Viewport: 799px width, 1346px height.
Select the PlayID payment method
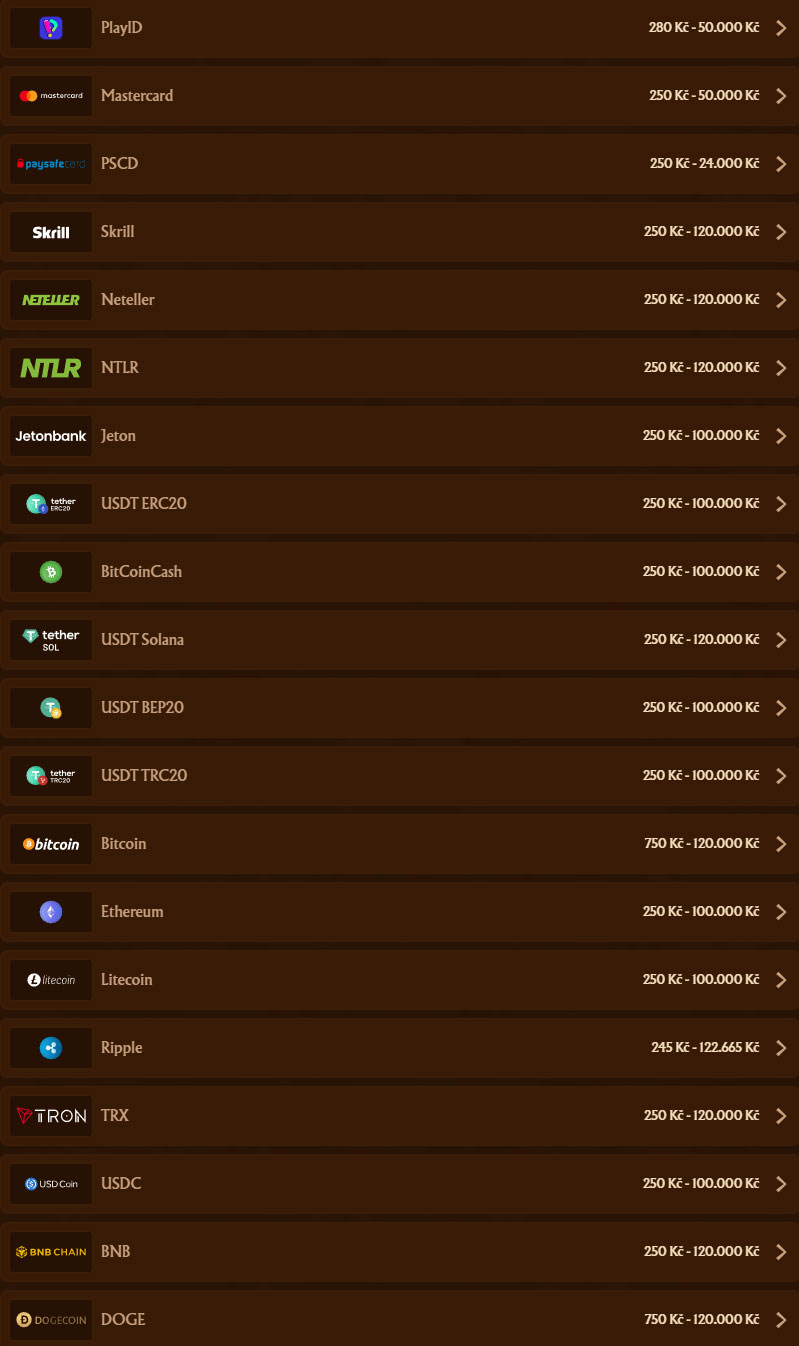pos(400,28)
